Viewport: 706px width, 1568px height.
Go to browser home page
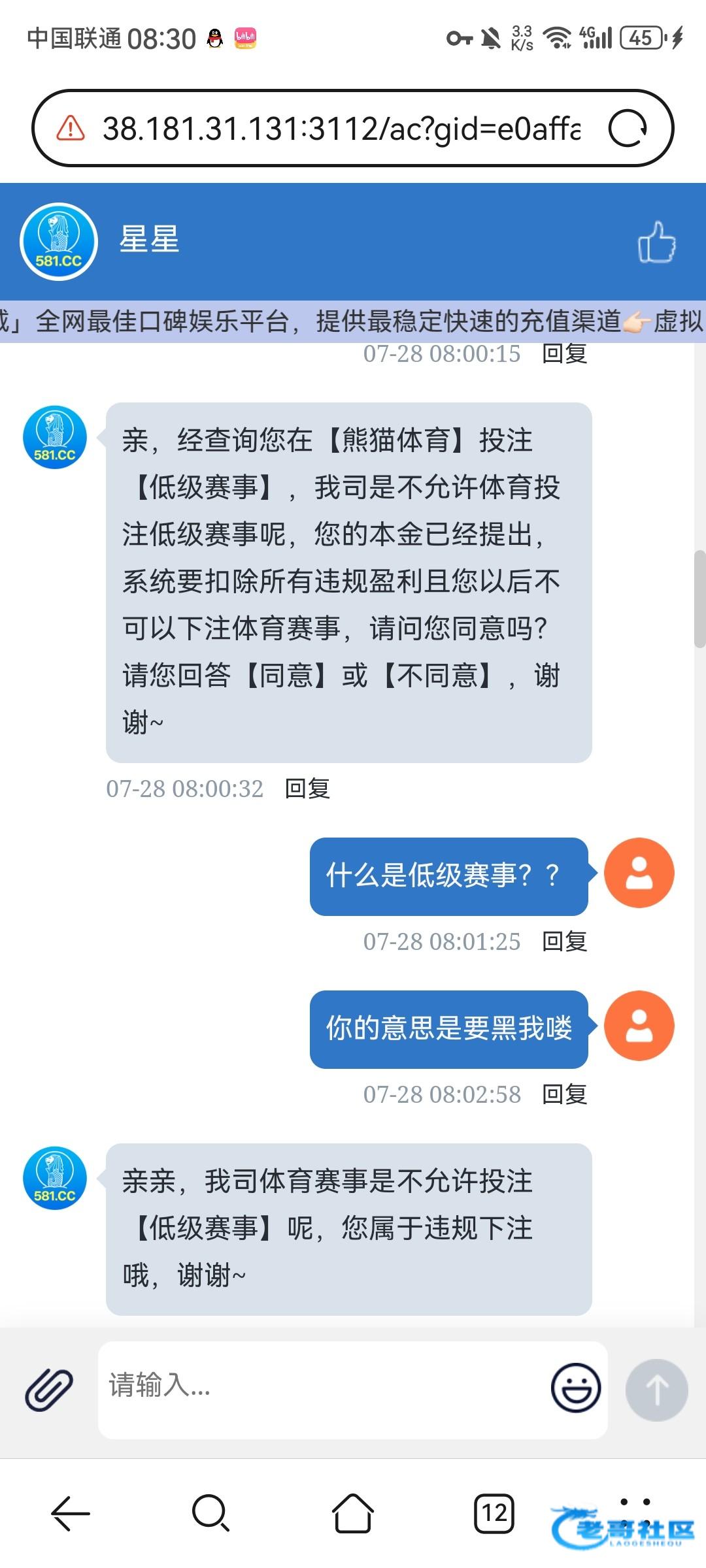[353, 1514]
